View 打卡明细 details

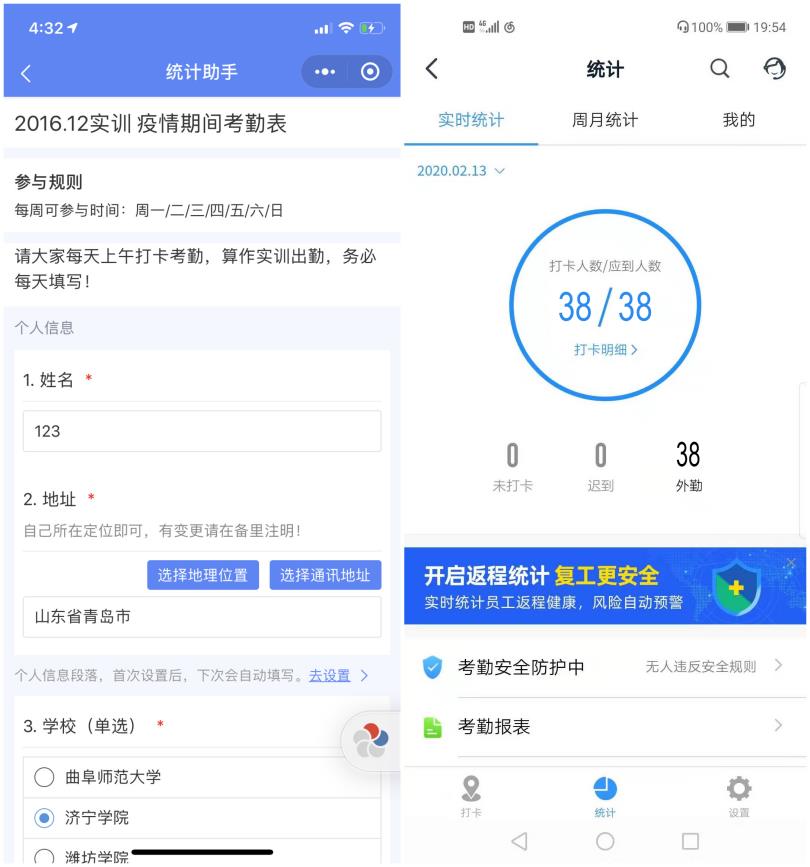[605, 350]
